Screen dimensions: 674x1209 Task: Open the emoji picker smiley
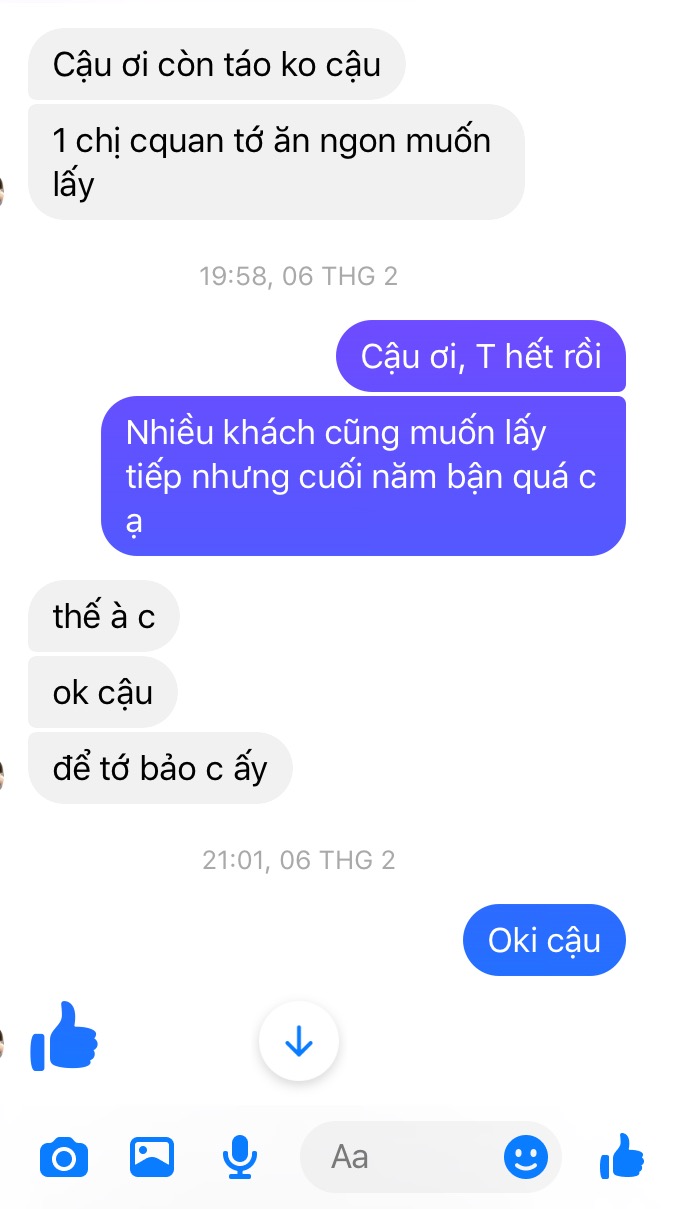point(526,1158)
